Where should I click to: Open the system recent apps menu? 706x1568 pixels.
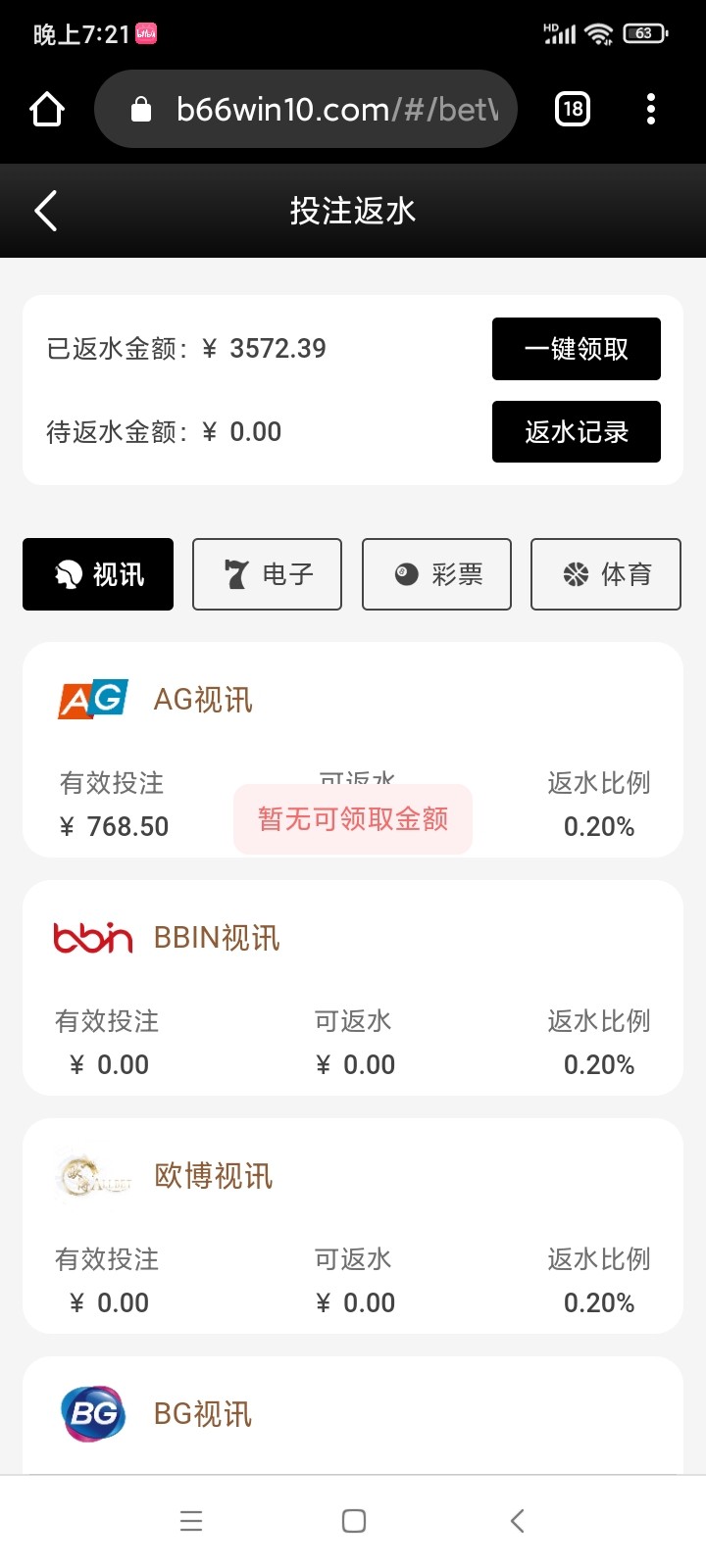pyautogui.click(x=191, y=1521)
